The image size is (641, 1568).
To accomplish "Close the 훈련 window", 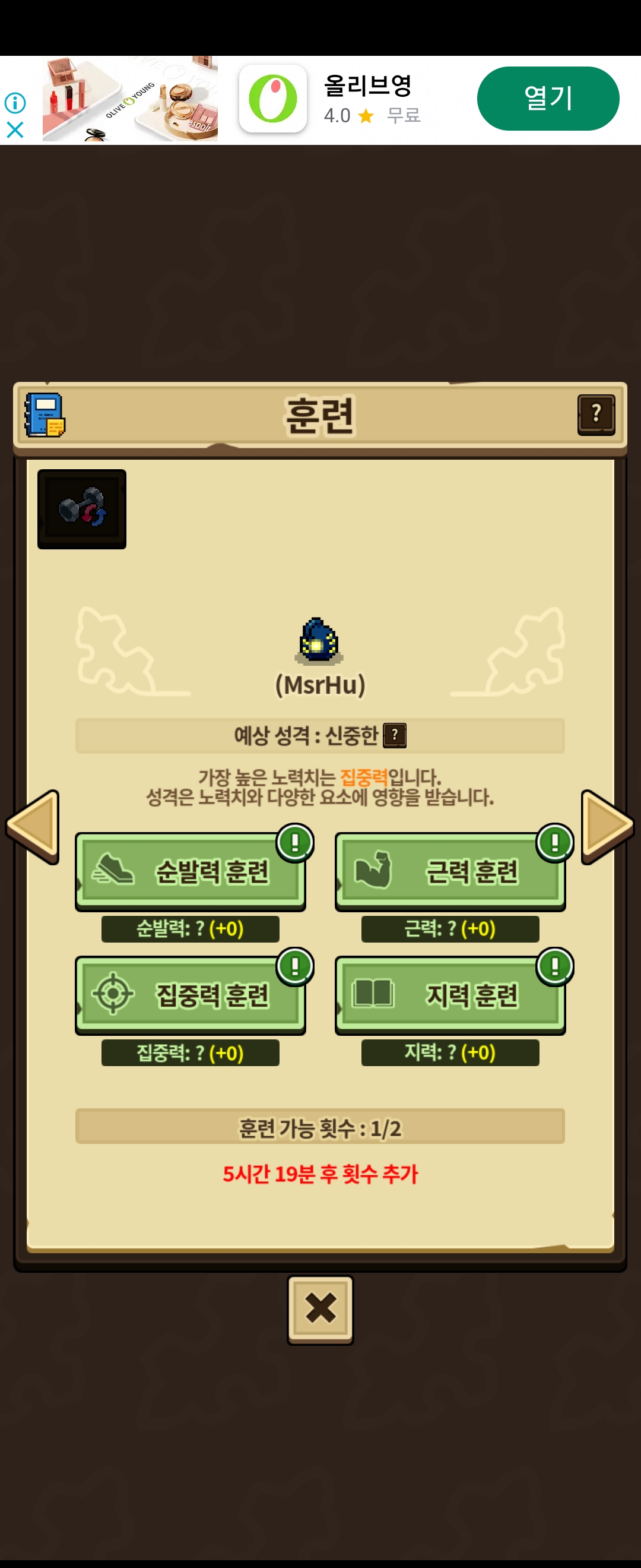I will click(320, 1308).
